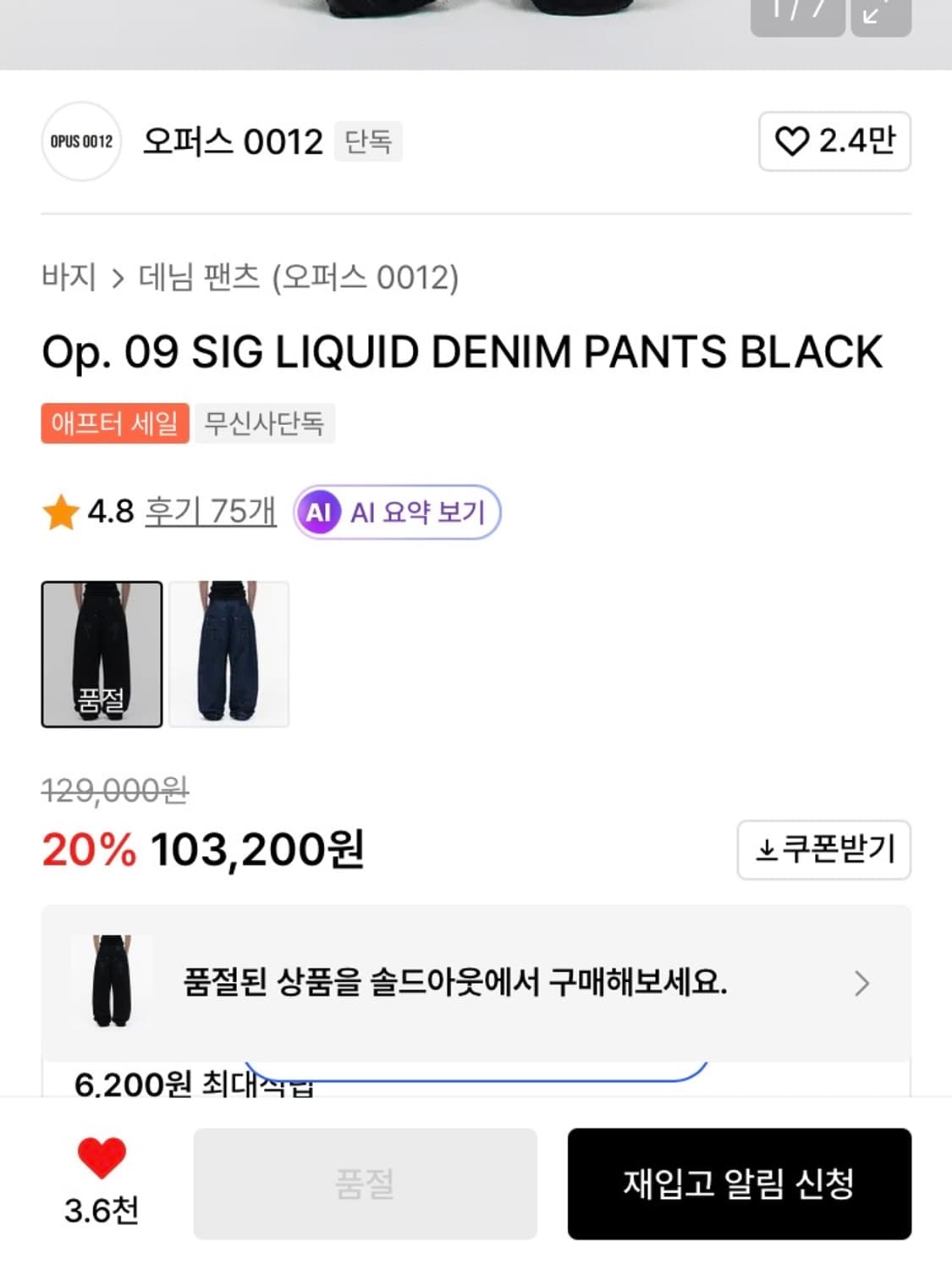Tap the blue scroll progress indicator
This screenshot has width=952, height=1270.
click(x=476, y=1069)
